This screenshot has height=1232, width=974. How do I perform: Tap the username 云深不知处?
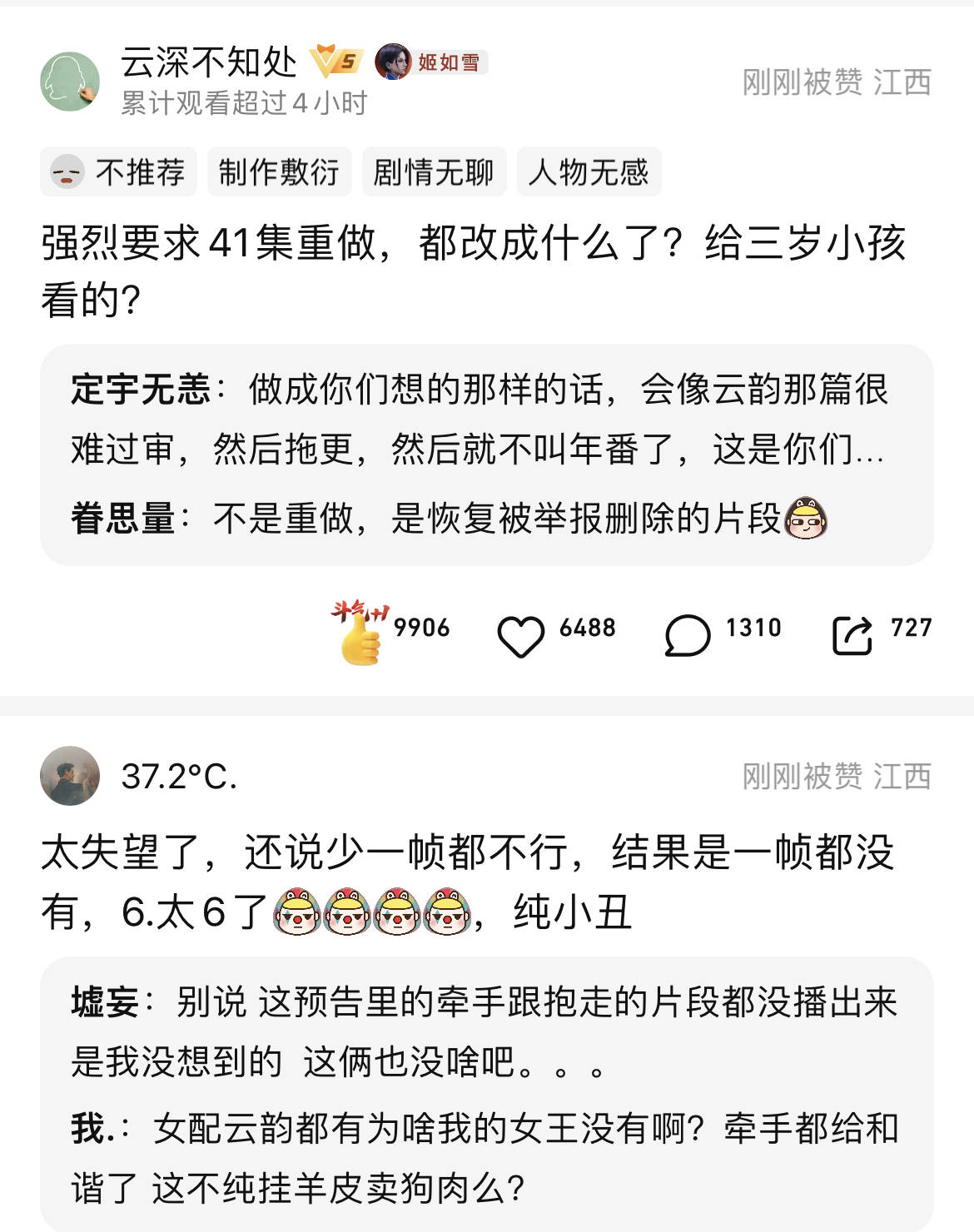coord(208,62)
